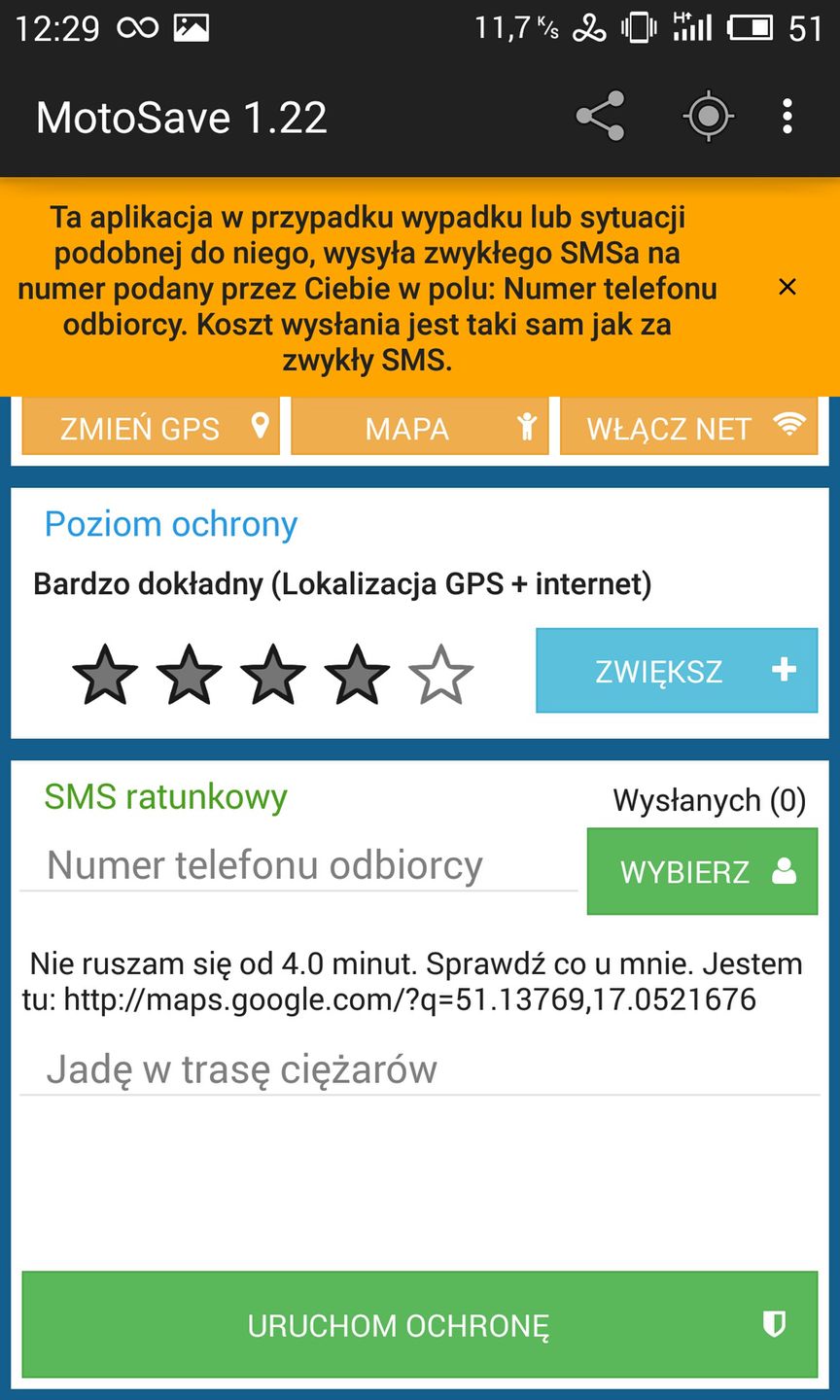Tap MAPA to view the map
The height and width of the screenshot is (1400, 840).
pyautogui.click(x=408, y=427)
